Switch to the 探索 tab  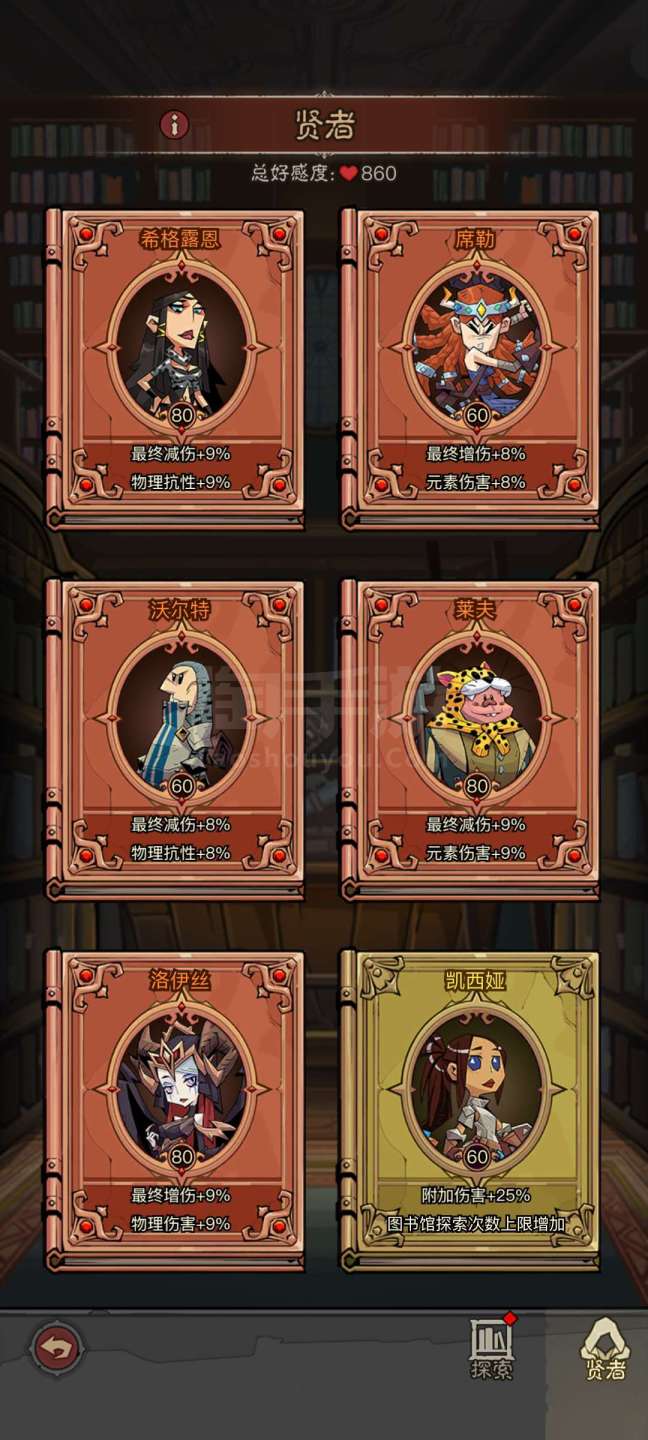(x=491, y=1348)
